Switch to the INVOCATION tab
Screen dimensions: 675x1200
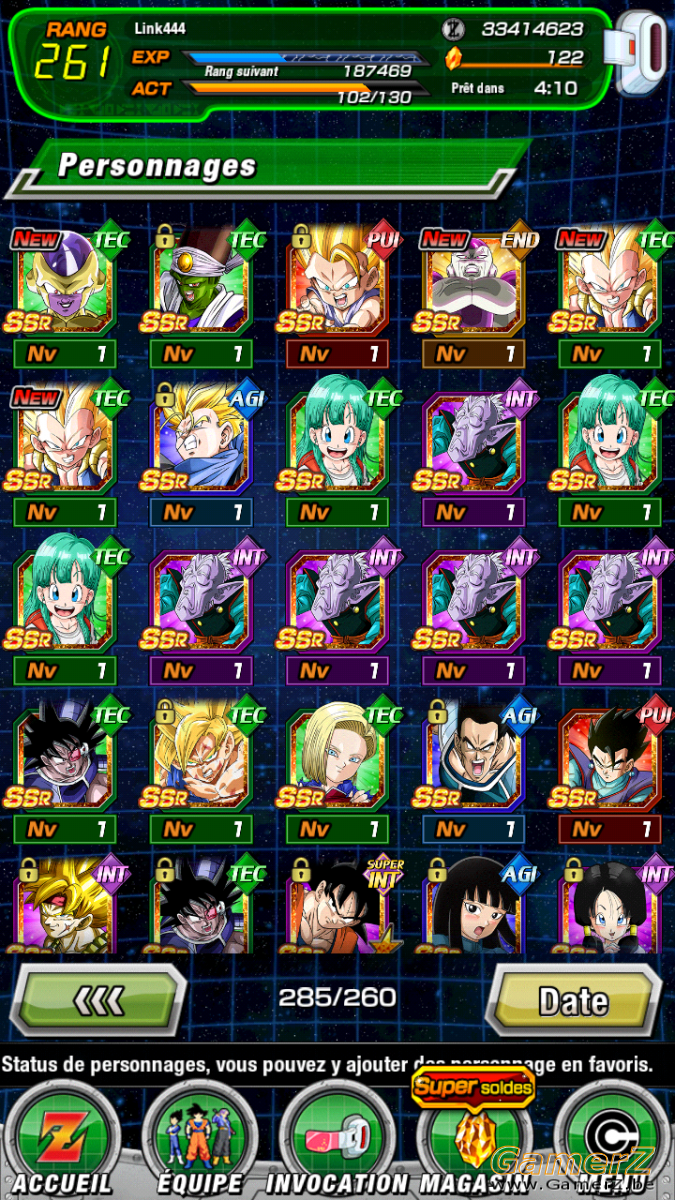(x=337, y=1140)
